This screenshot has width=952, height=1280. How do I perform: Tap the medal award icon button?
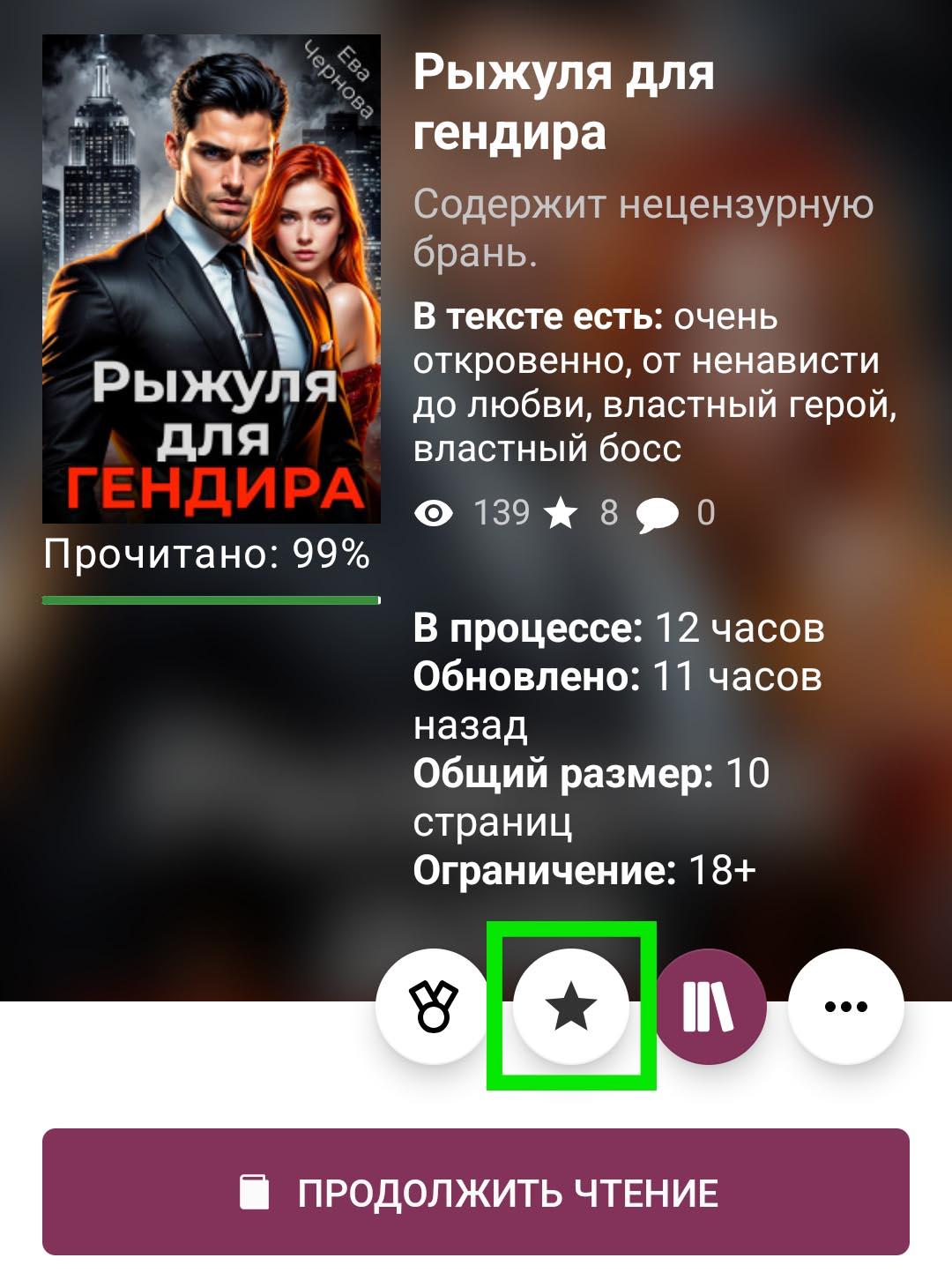point(433,1006)
